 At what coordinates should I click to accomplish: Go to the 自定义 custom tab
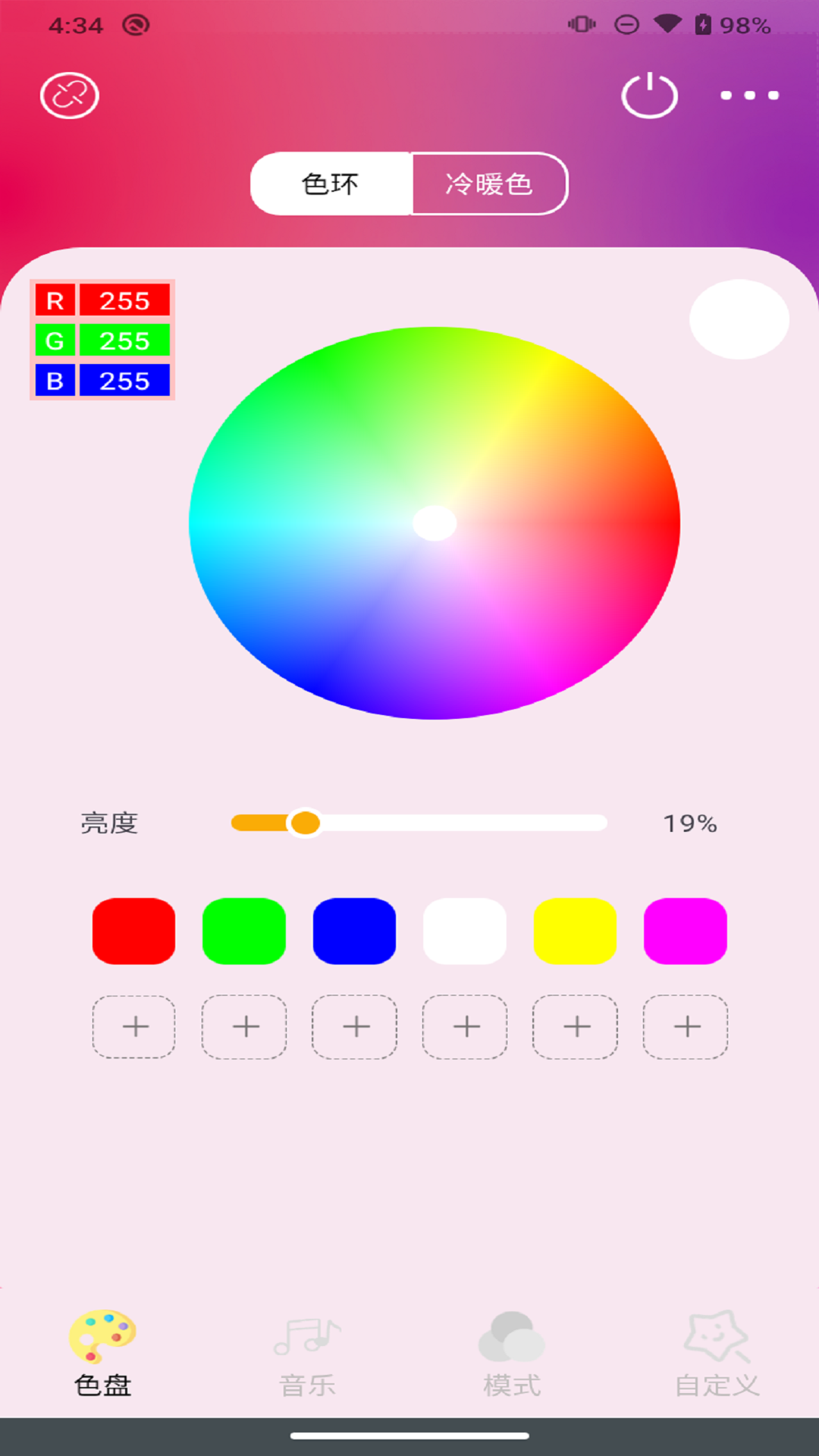[x=717, y=1354]
